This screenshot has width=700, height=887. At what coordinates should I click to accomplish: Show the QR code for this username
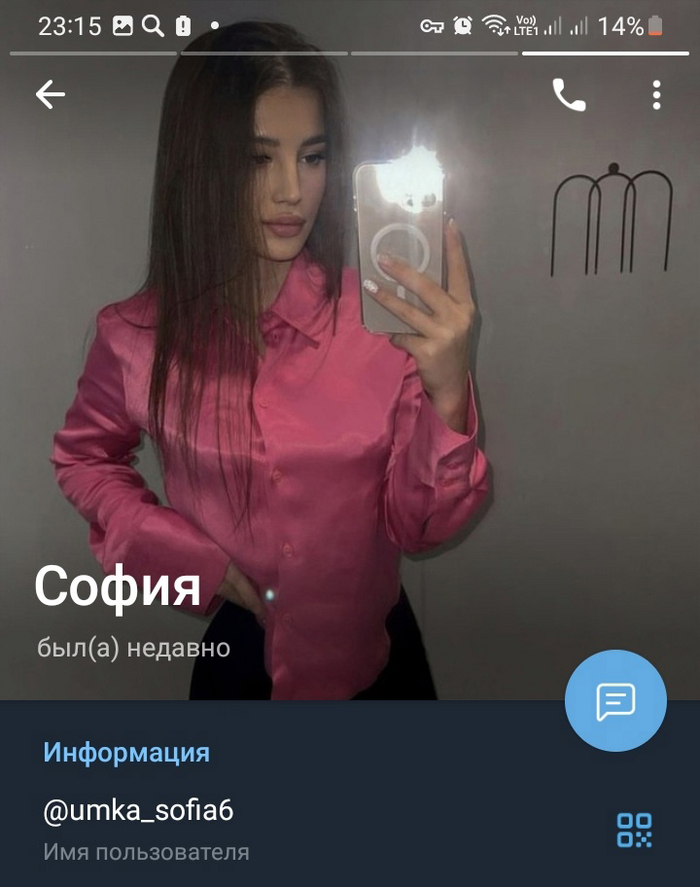tap(634, 829)
